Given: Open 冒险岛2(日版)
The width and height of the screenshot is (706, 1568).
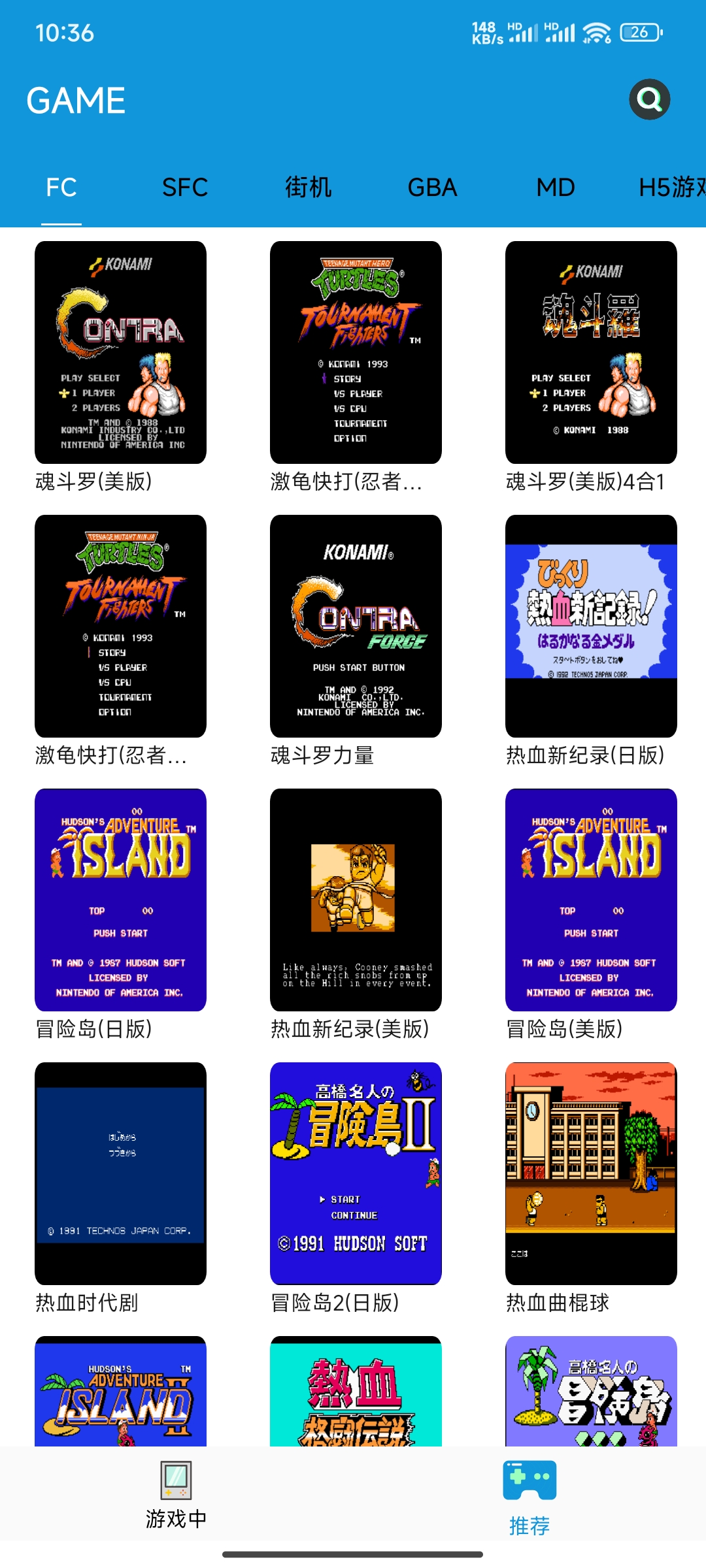Looking at the screenshot, I should pos(356,1174).
